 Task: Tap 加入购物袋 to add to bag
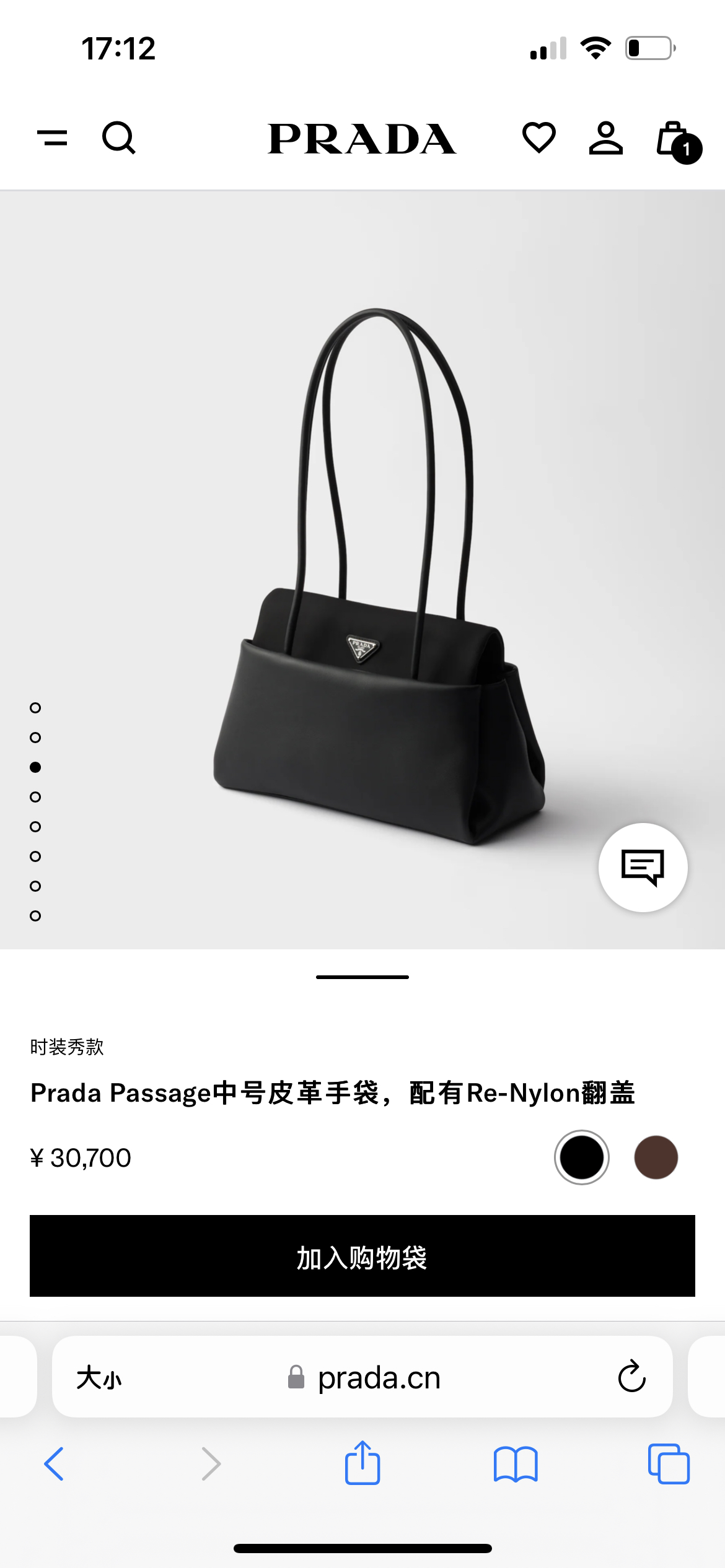[x=362, y=1256]
